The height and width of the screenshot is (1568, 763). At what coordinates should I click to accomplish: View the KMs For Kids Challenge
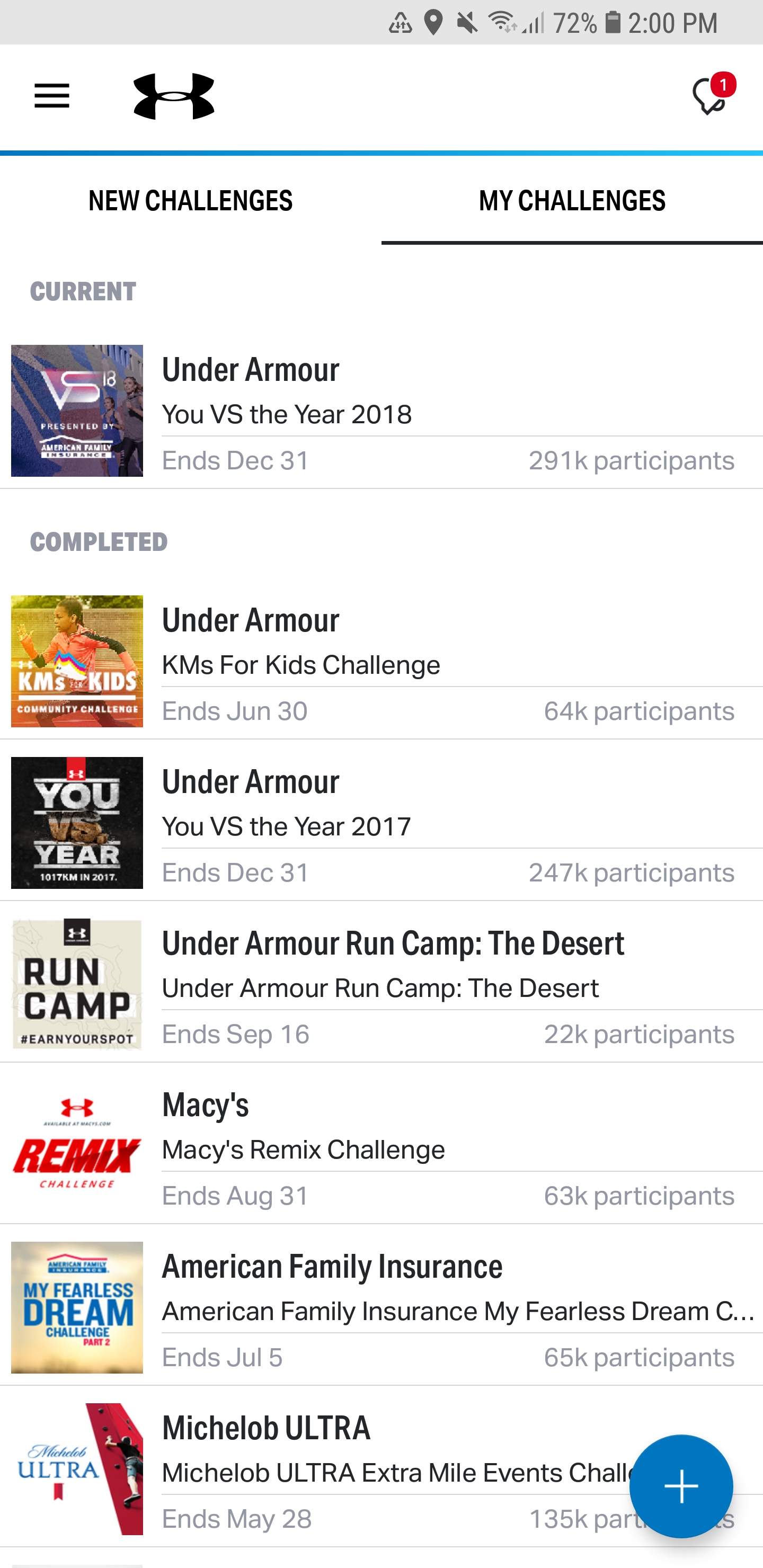click(381, 662)
